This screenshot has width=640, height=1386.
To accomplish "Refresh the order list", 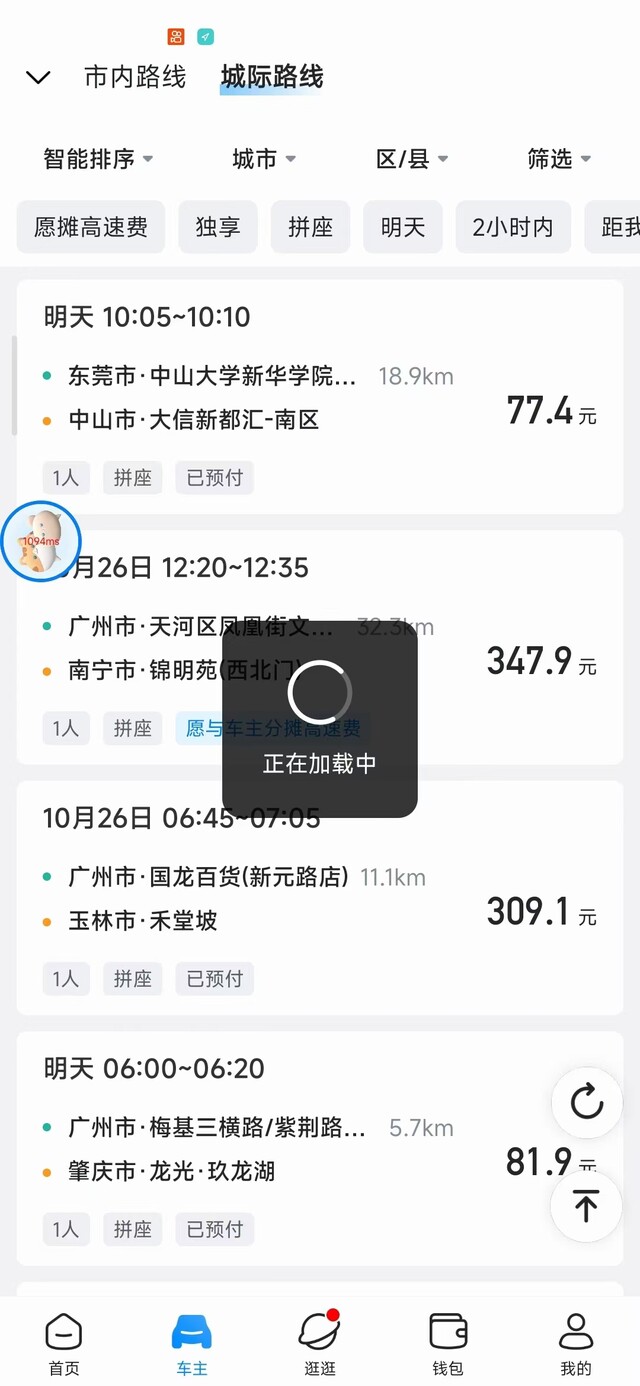I will (587, 1103).
